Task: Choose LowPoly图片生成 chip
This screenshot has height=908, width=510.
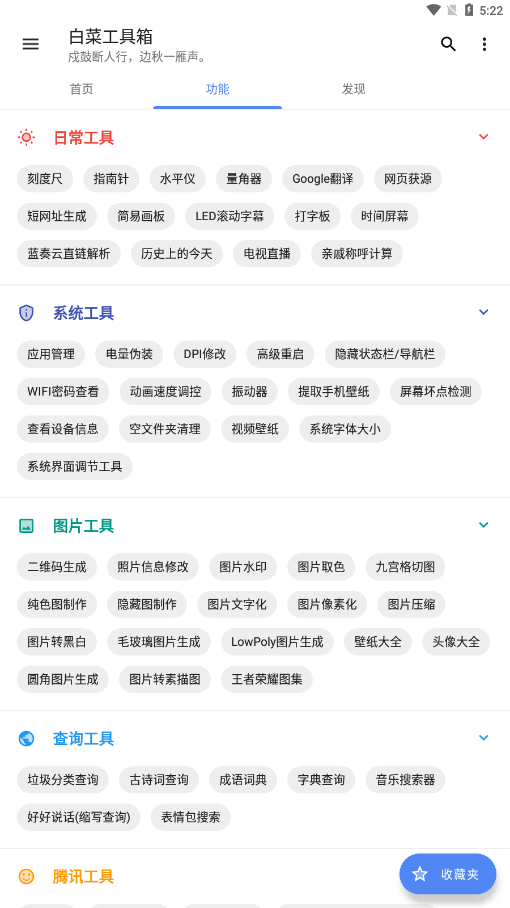Action: (277, 642)
